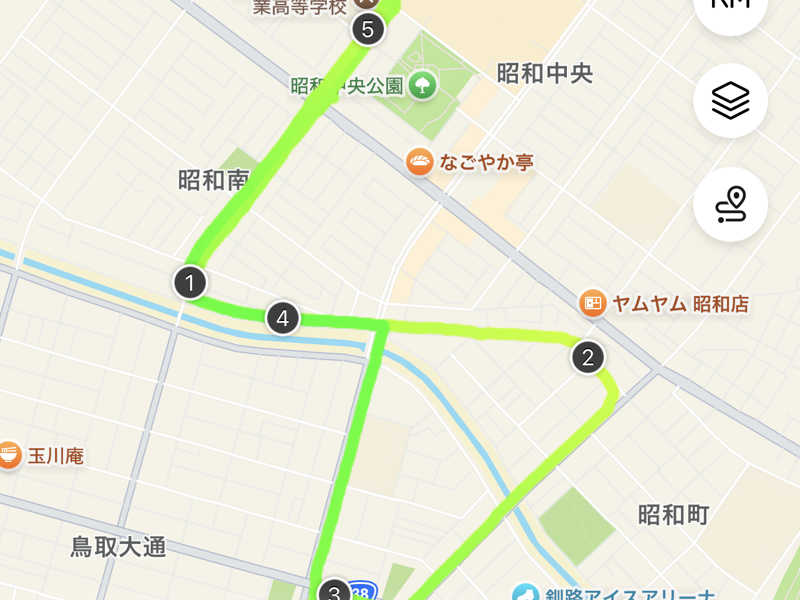The height and width of the screenshot is (600, 800).
Task: Toggle the KM distance unit button
Action: click(x=731, y=10)
